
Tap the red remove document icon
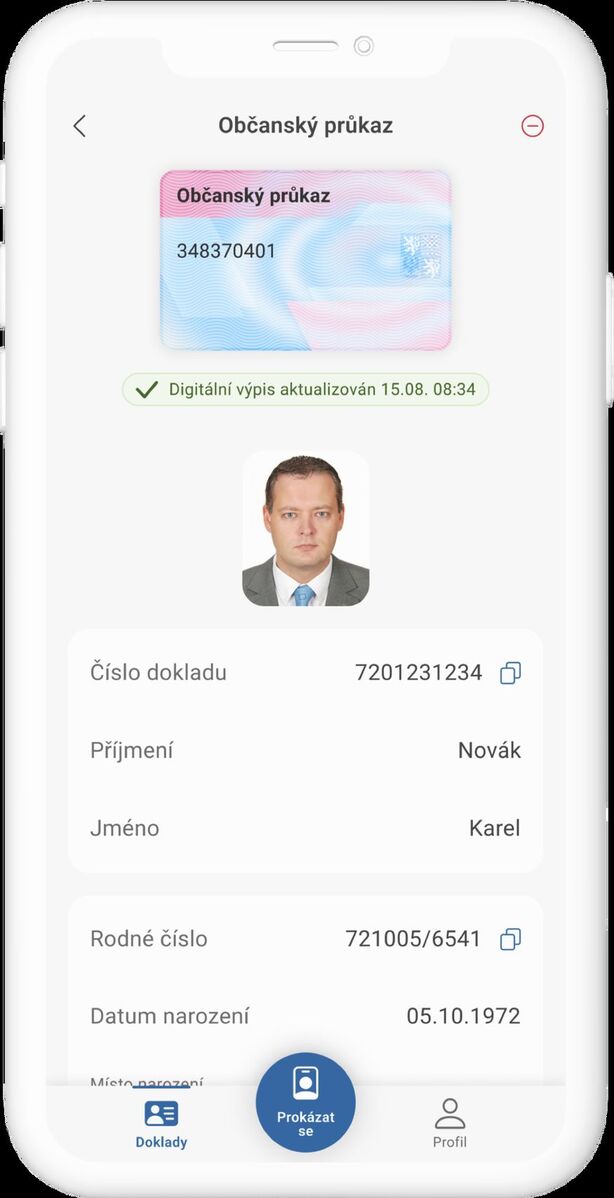coord(533,126)
